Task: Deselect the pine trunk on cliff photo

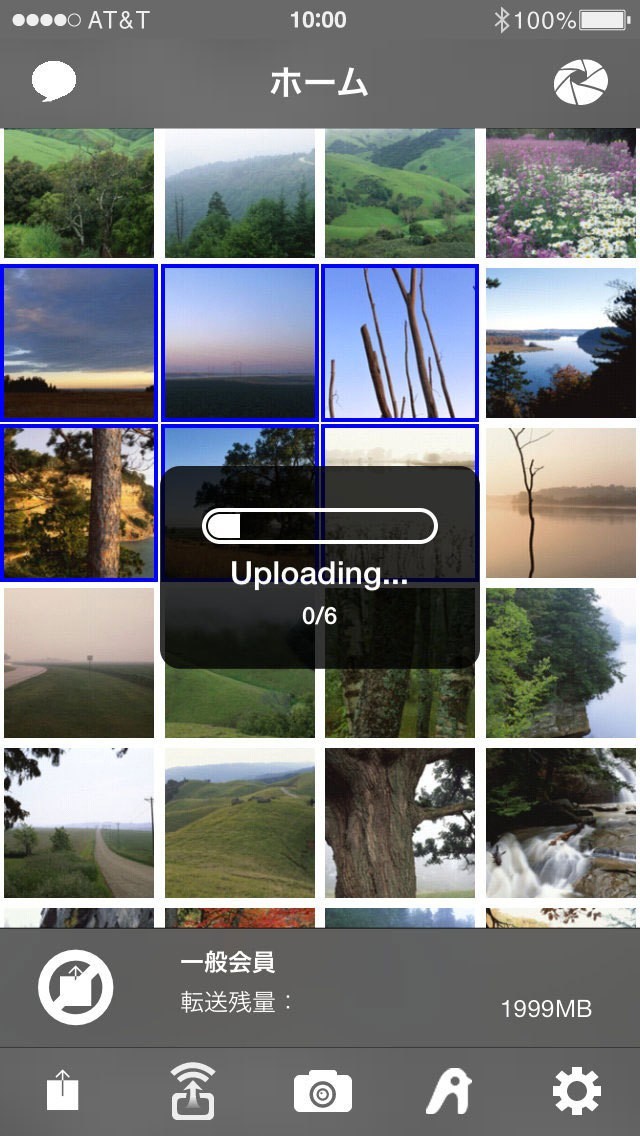Action: point(79,502)
